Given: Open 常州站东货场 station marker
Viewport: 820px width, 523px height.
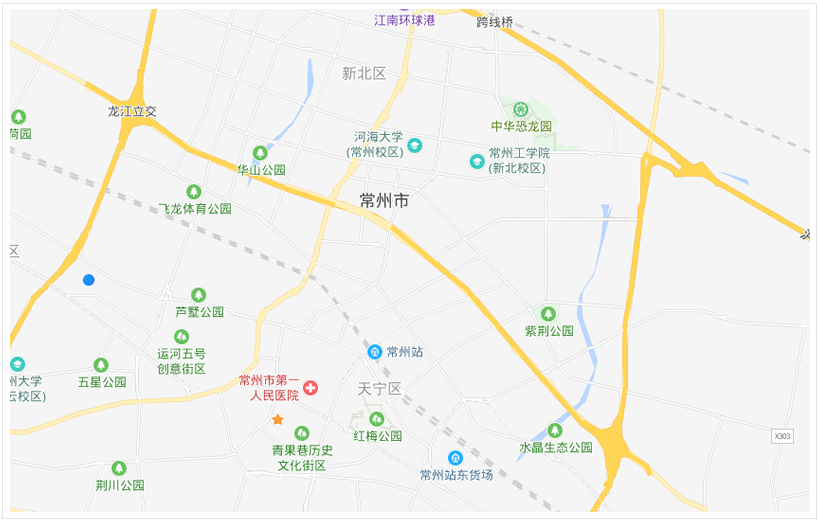Looking at the screenshot, I should (456, 458).
